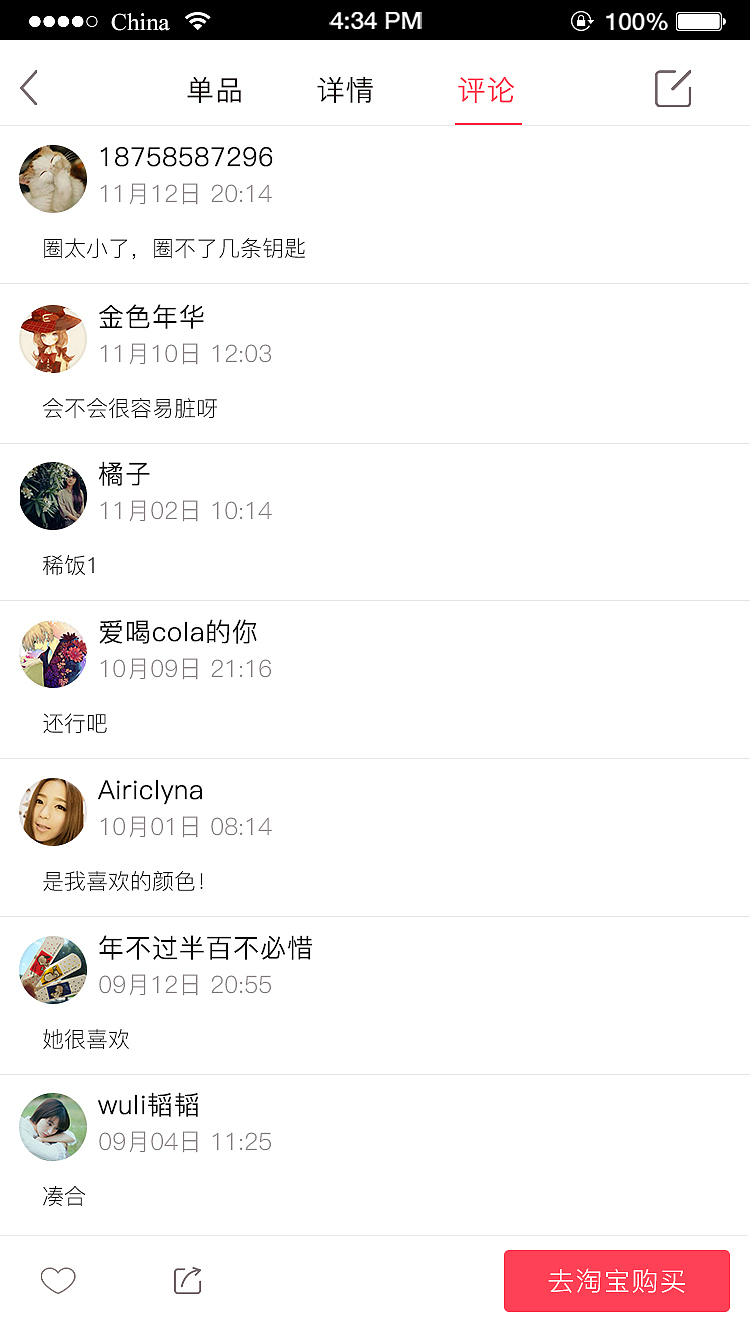Switch to the 详情 tab
The image size is (750, 1334).
345,89
